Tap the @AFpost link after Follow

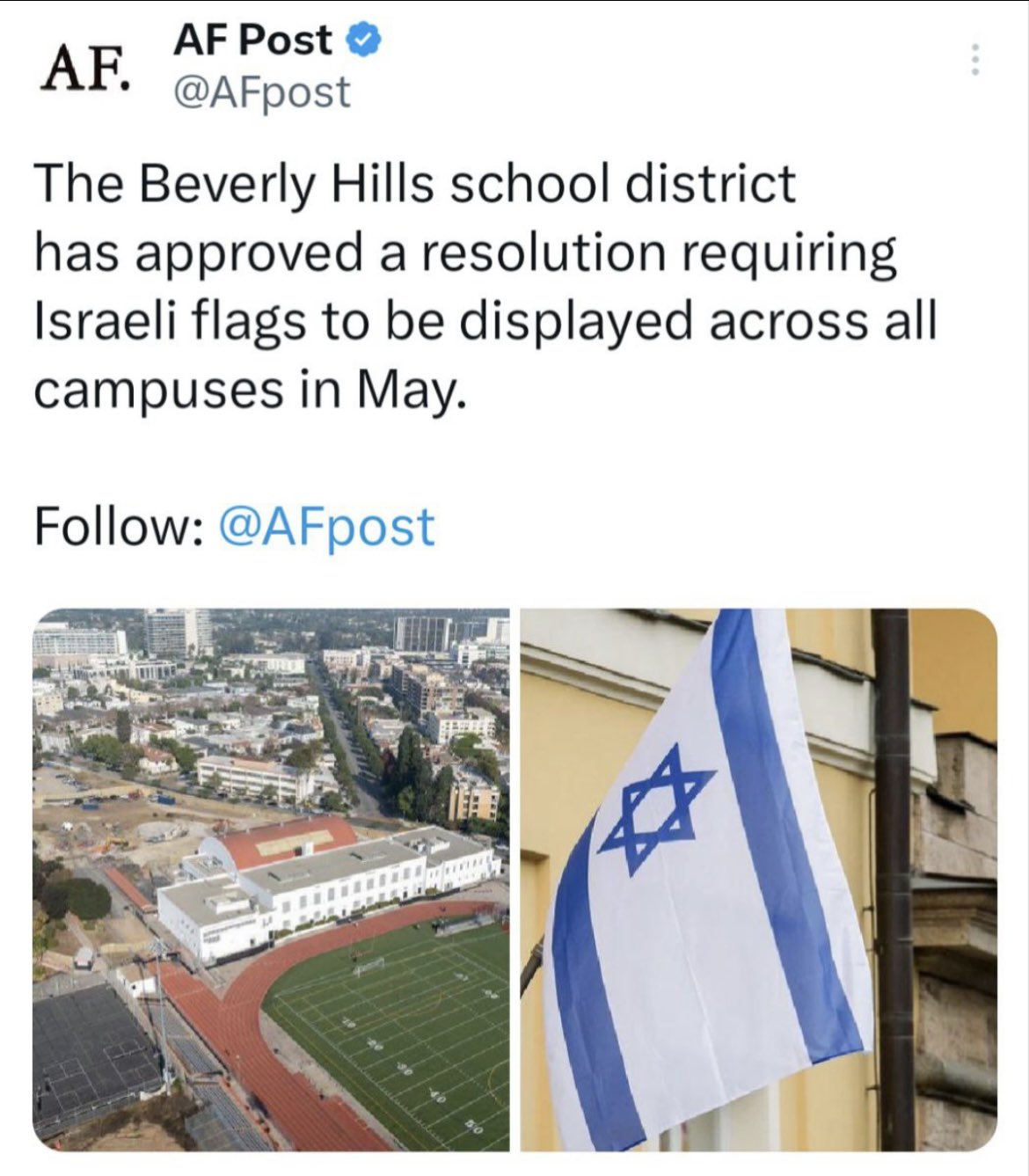(325, 526)
